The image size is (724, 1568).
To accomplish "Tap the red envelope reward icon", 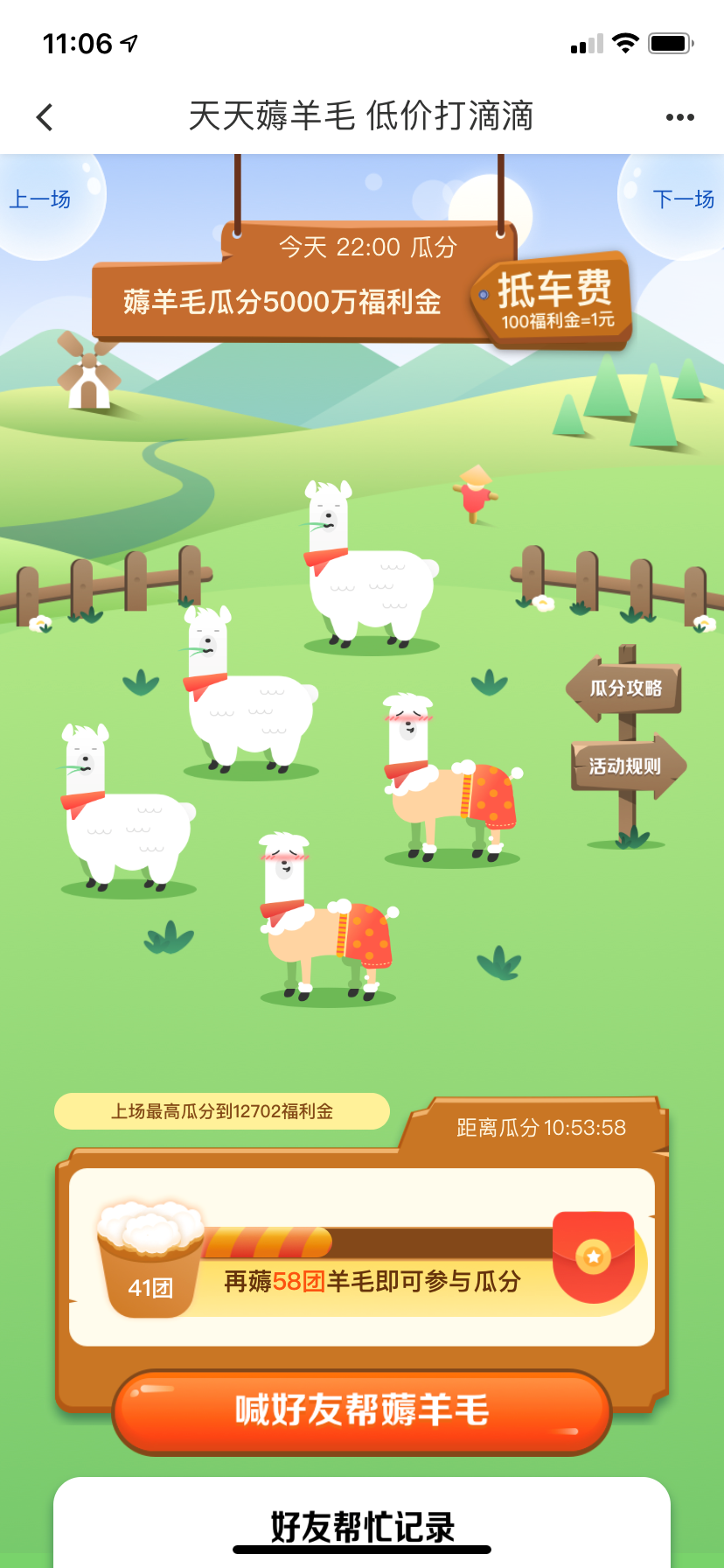I will [595, 1256].
